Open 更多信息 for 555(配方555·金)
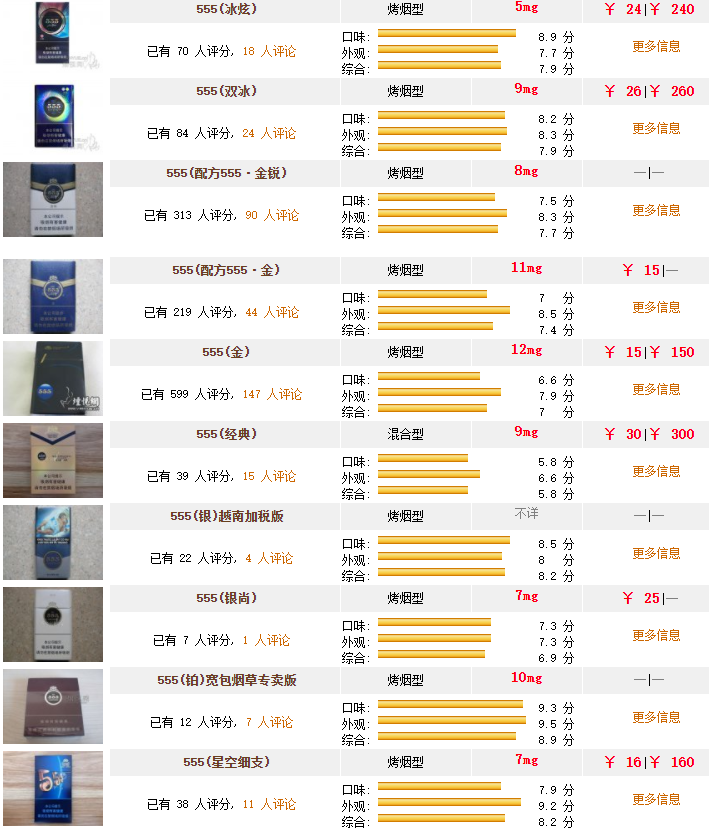 coord(656,307)
